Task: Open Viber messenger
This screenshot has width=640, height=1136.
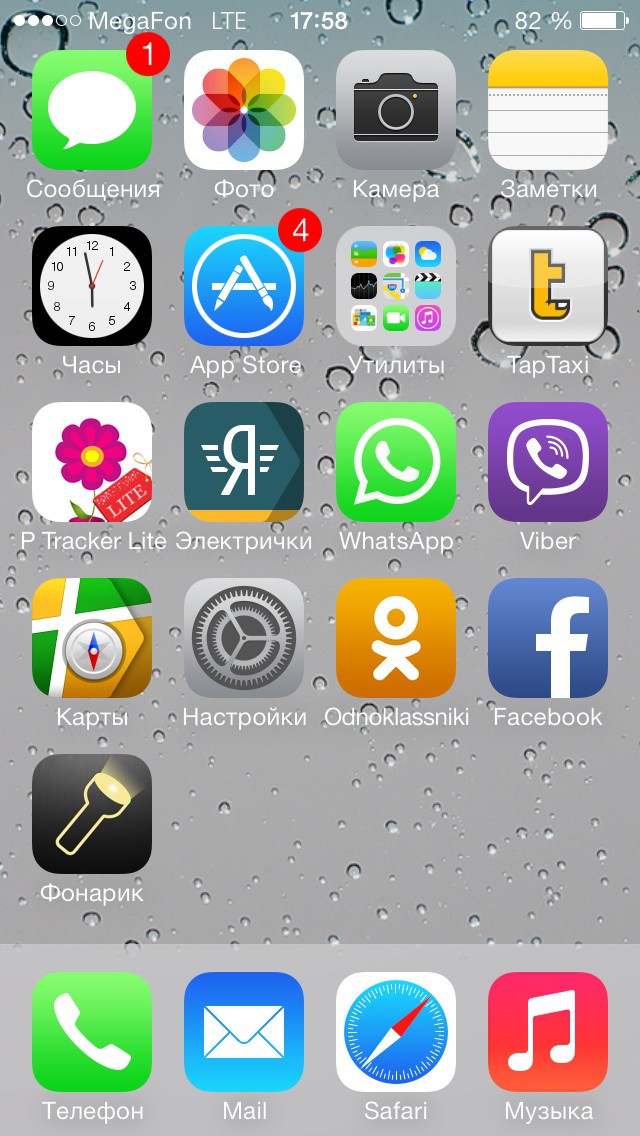Action: [548, 462]
